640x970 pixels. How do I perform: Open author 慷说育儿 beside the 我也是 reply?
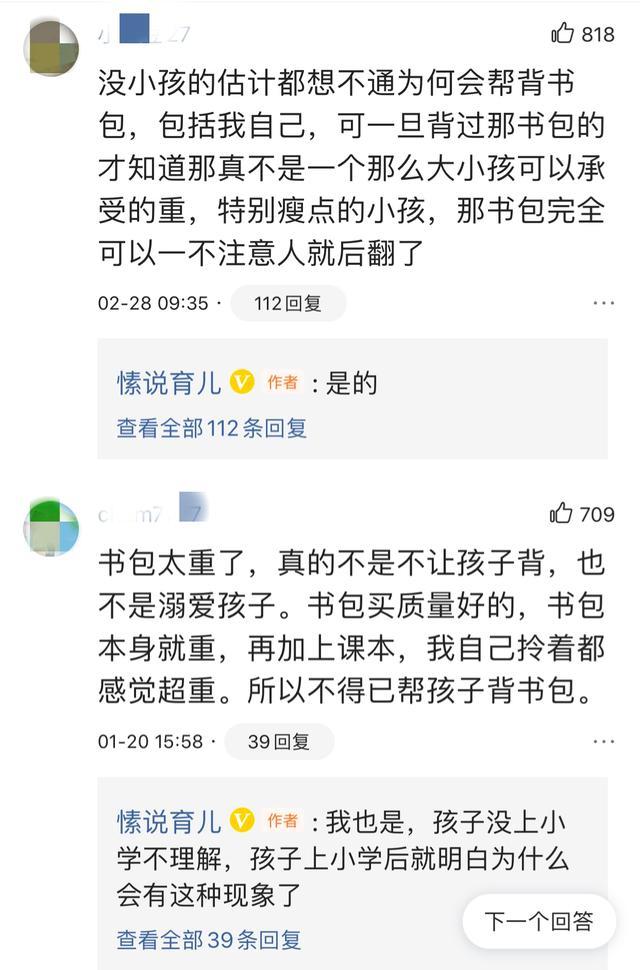pos(168,822)
